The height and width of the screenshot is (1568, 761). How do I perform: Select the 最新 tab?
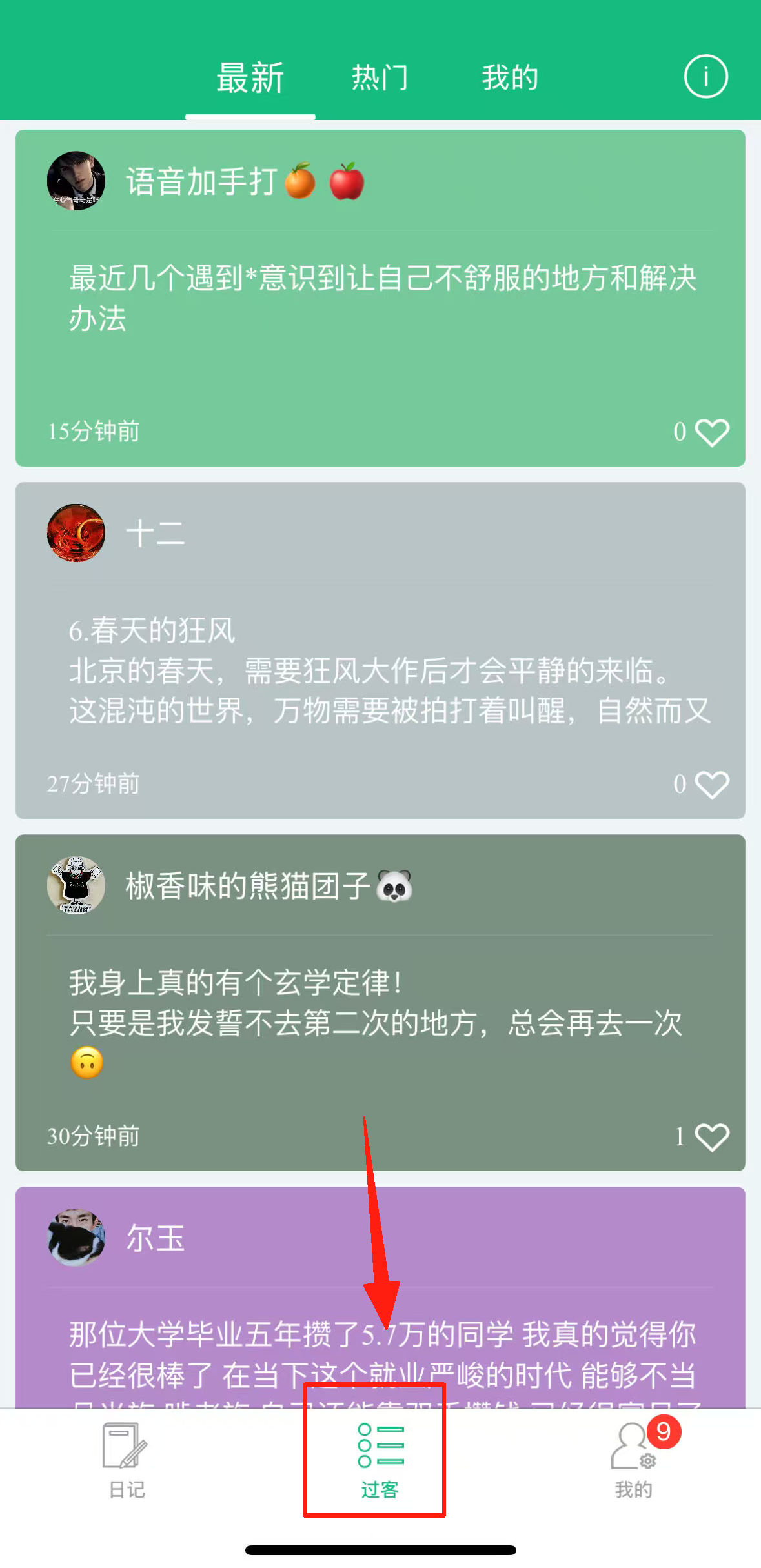pos(250,77)
